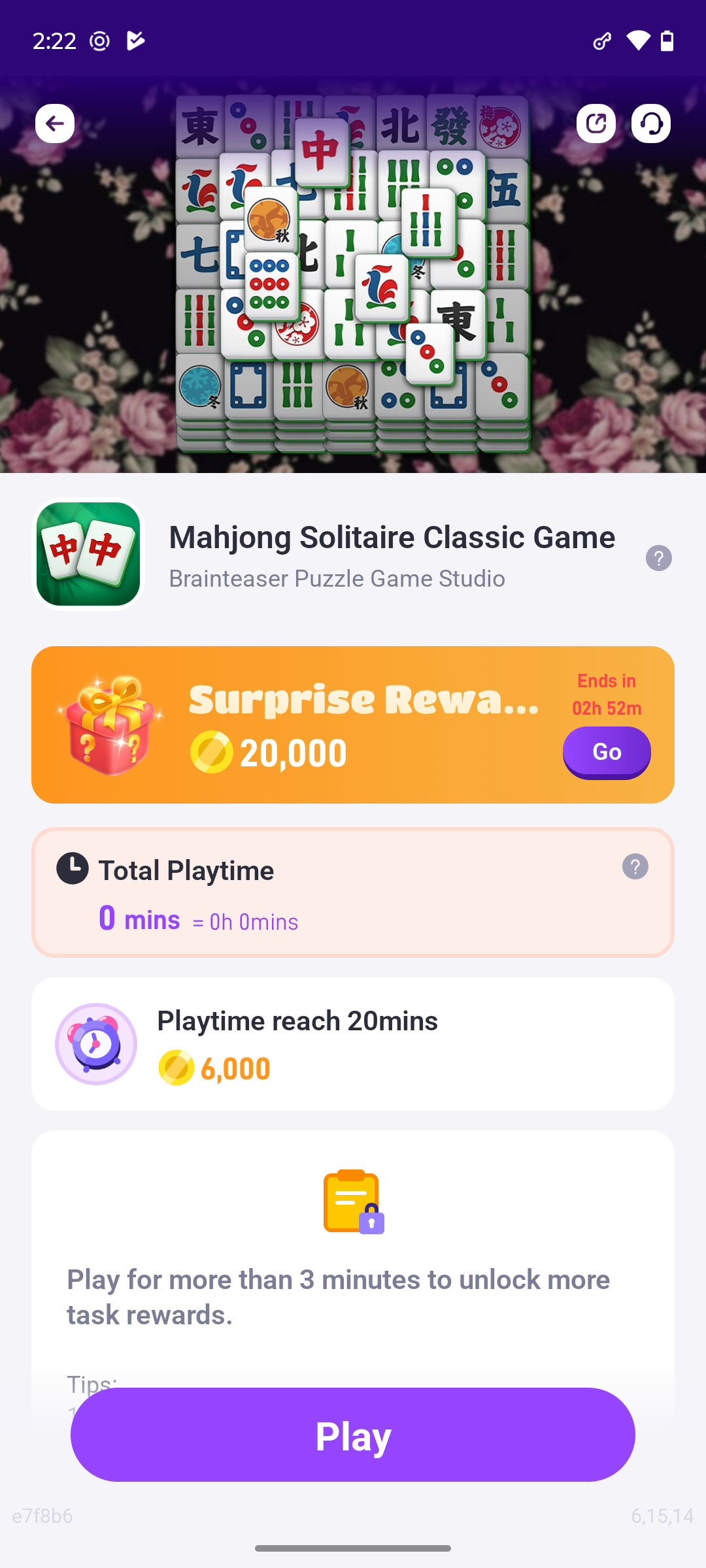
Task: Go back using the arrow button
Action: click(55, 123)
